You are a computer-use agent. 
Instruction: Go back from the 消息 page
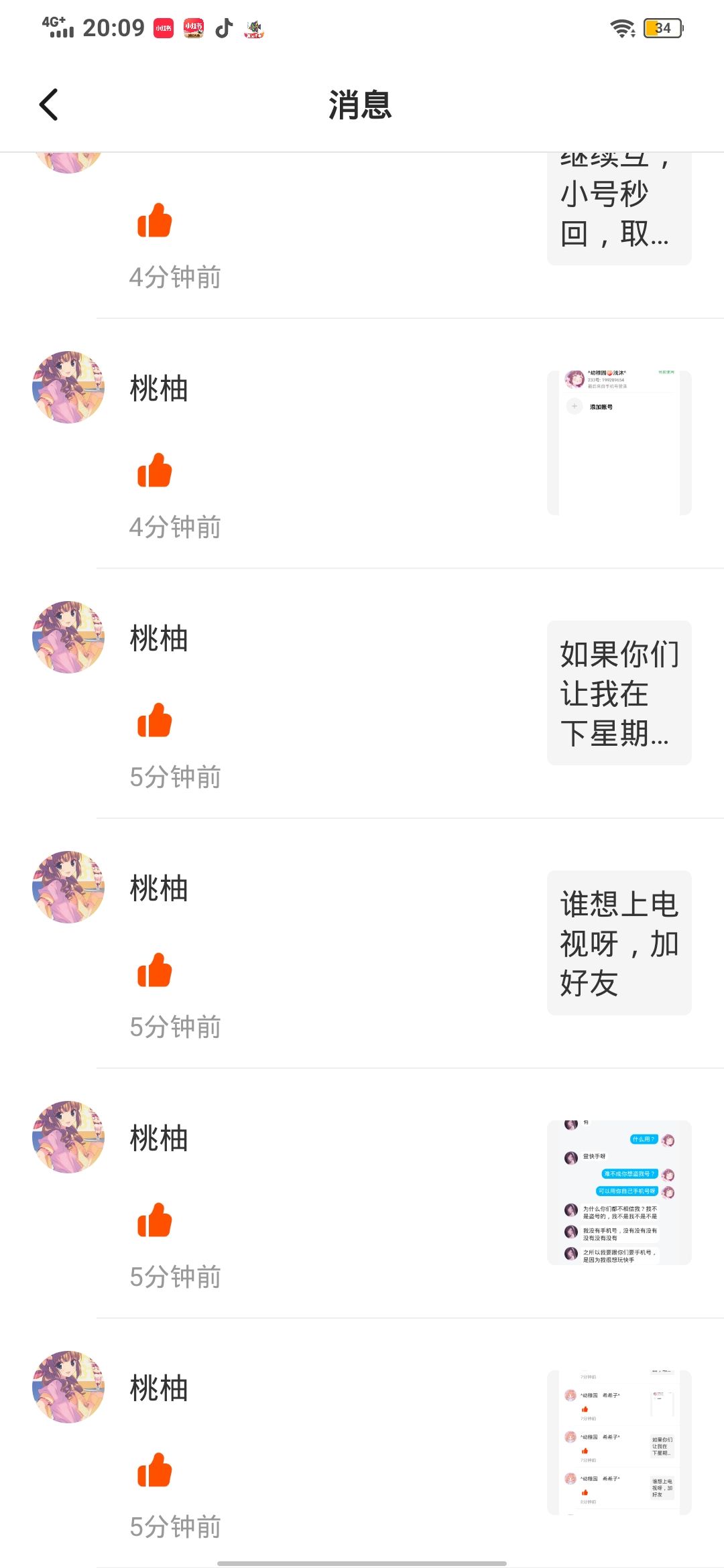pyautogui.click(x=49, y=105)
